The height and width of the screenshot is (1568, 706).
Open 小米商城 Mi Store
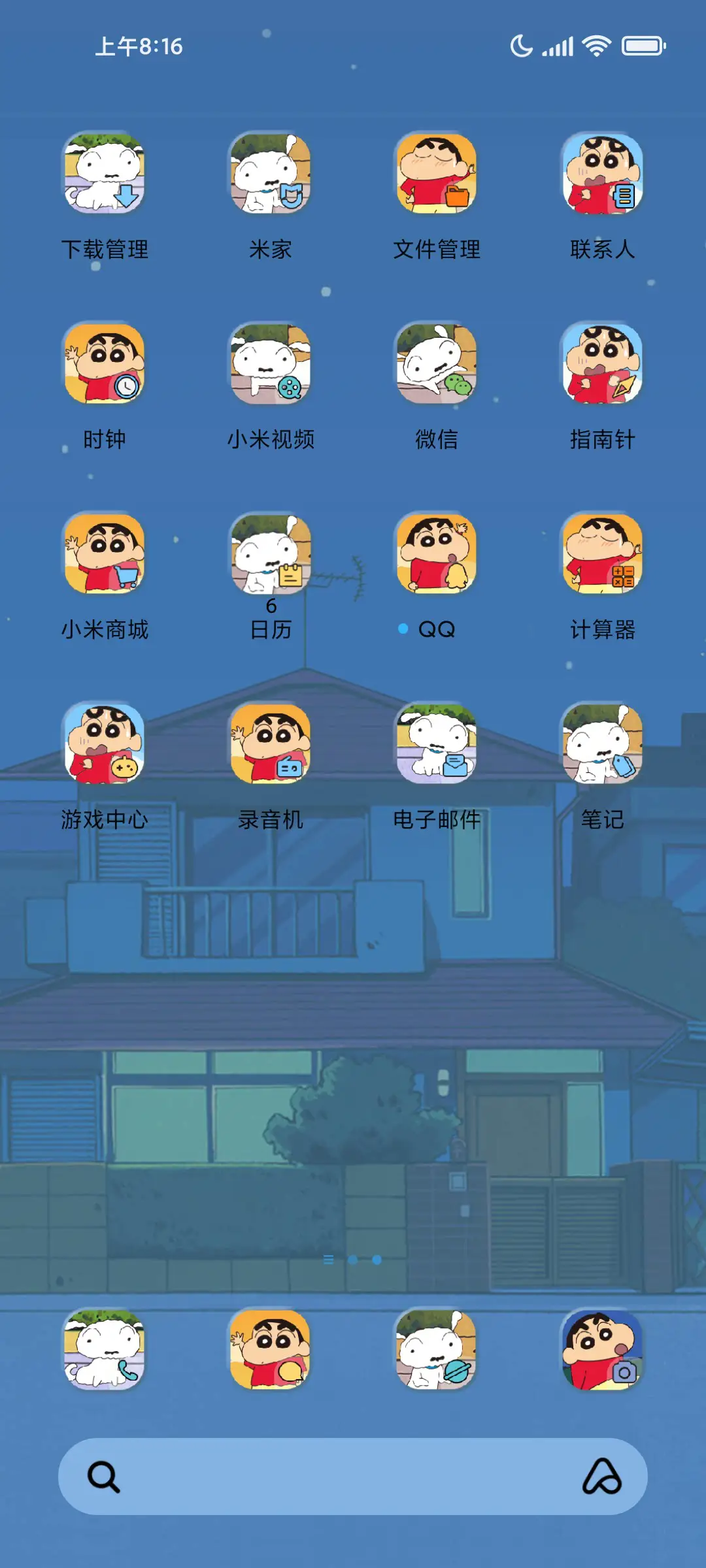pyautogui.click(x=105, y=553)
